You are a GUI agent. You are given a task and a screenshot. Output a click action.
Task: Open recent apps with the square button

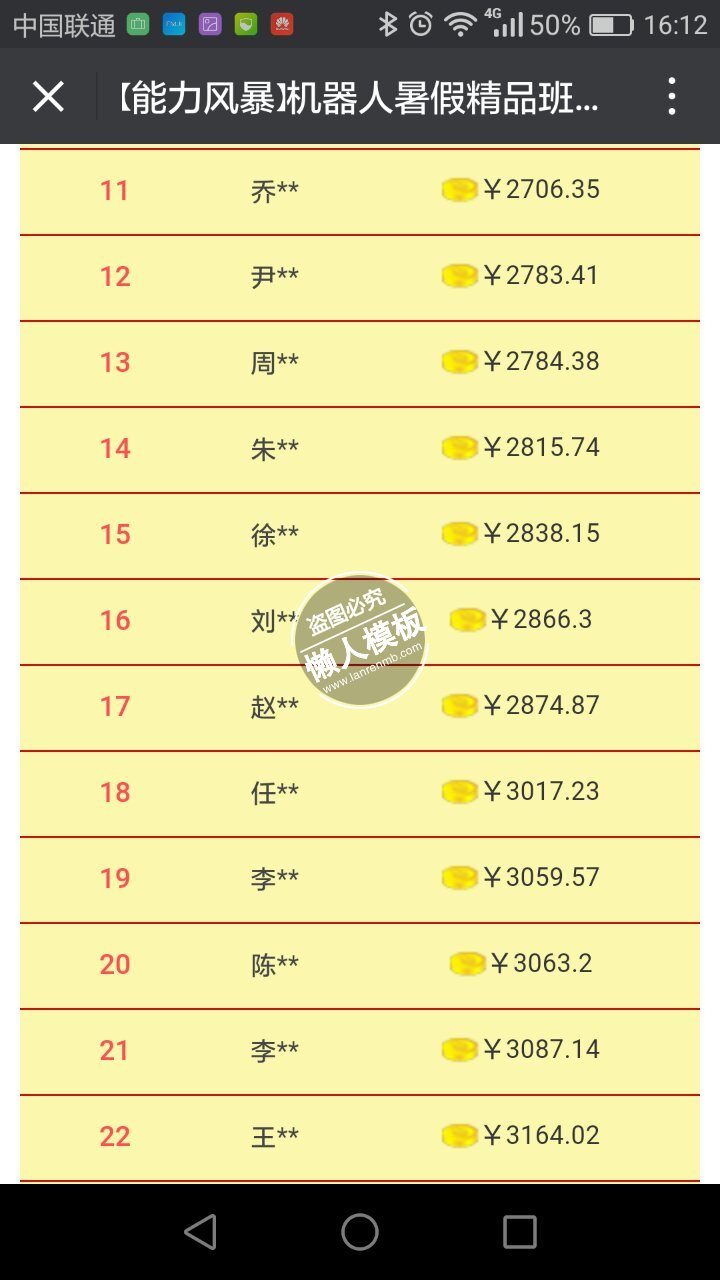(x=519, y=1232)
